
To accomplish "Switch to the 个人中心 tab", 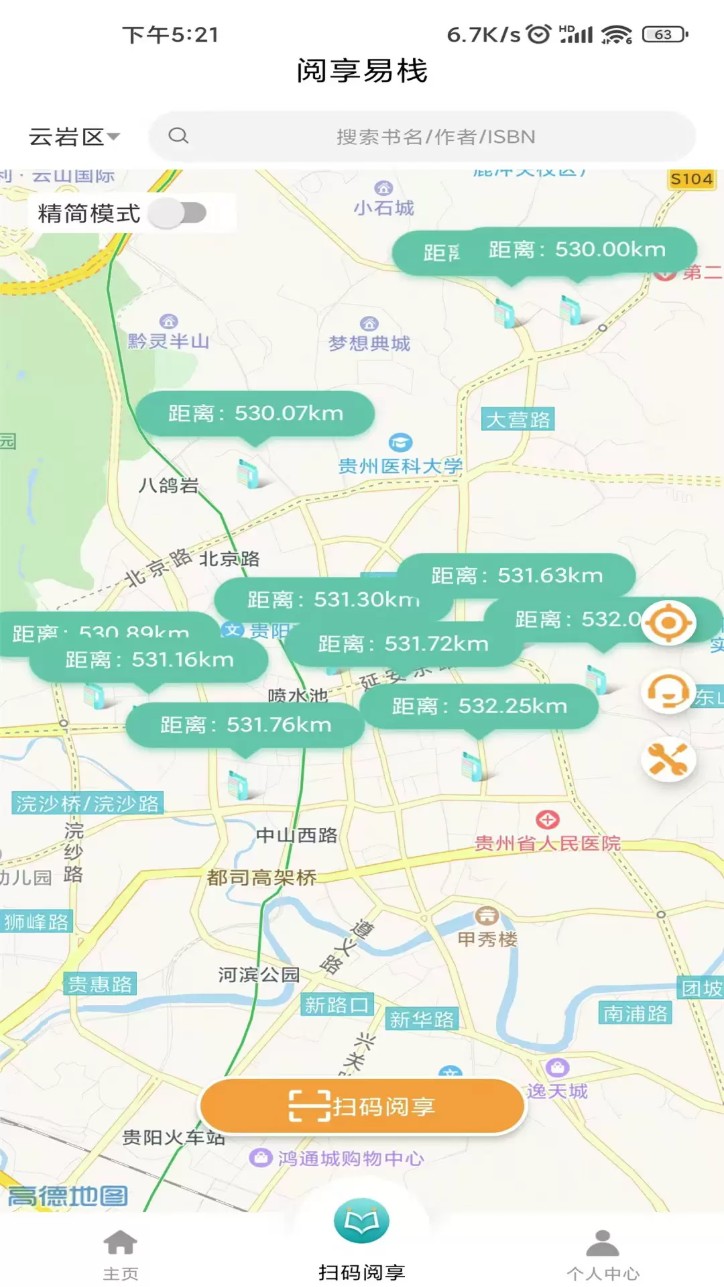I will point(603,1255).
